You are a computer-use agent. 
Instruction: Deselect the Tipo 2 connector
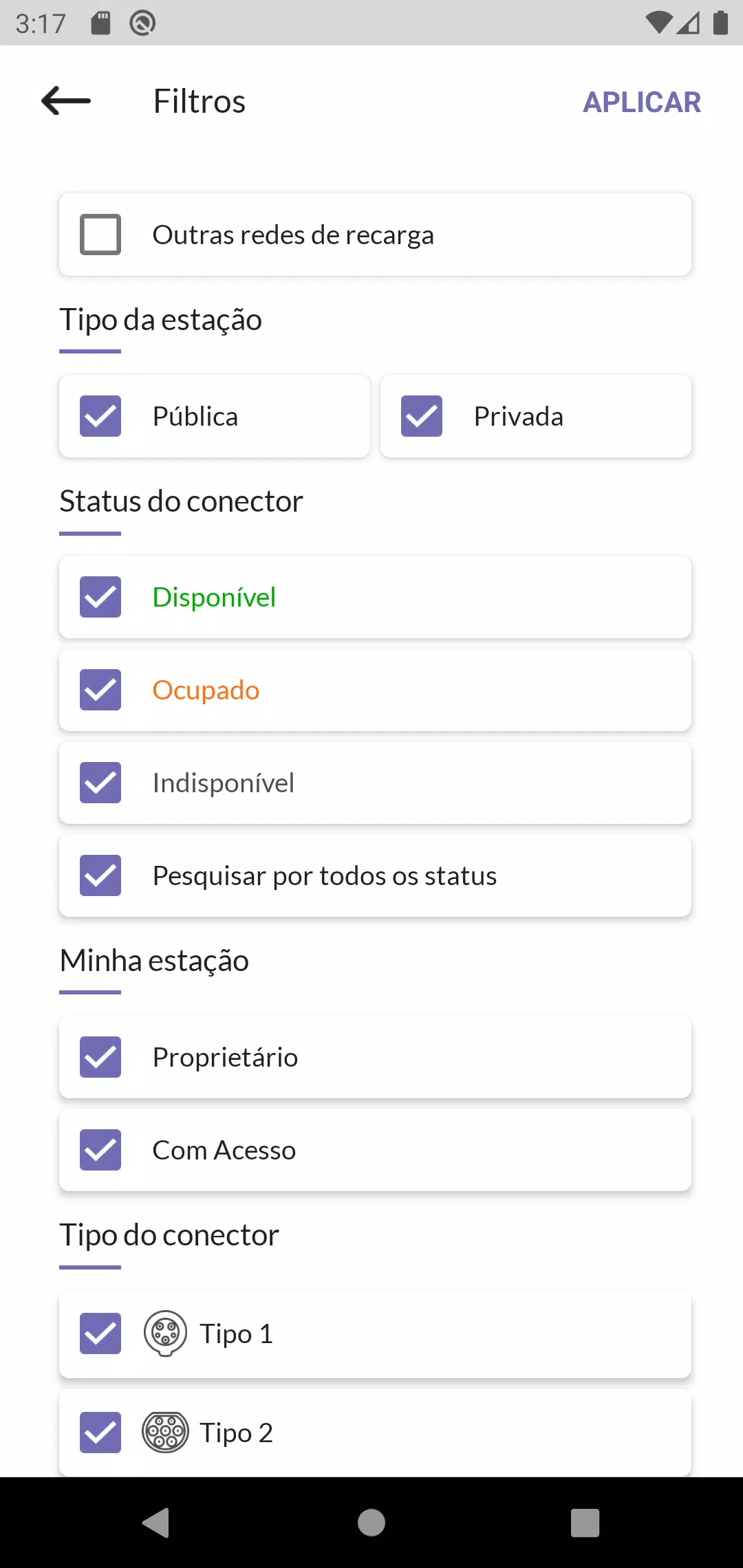click(x=100, y=1433)
